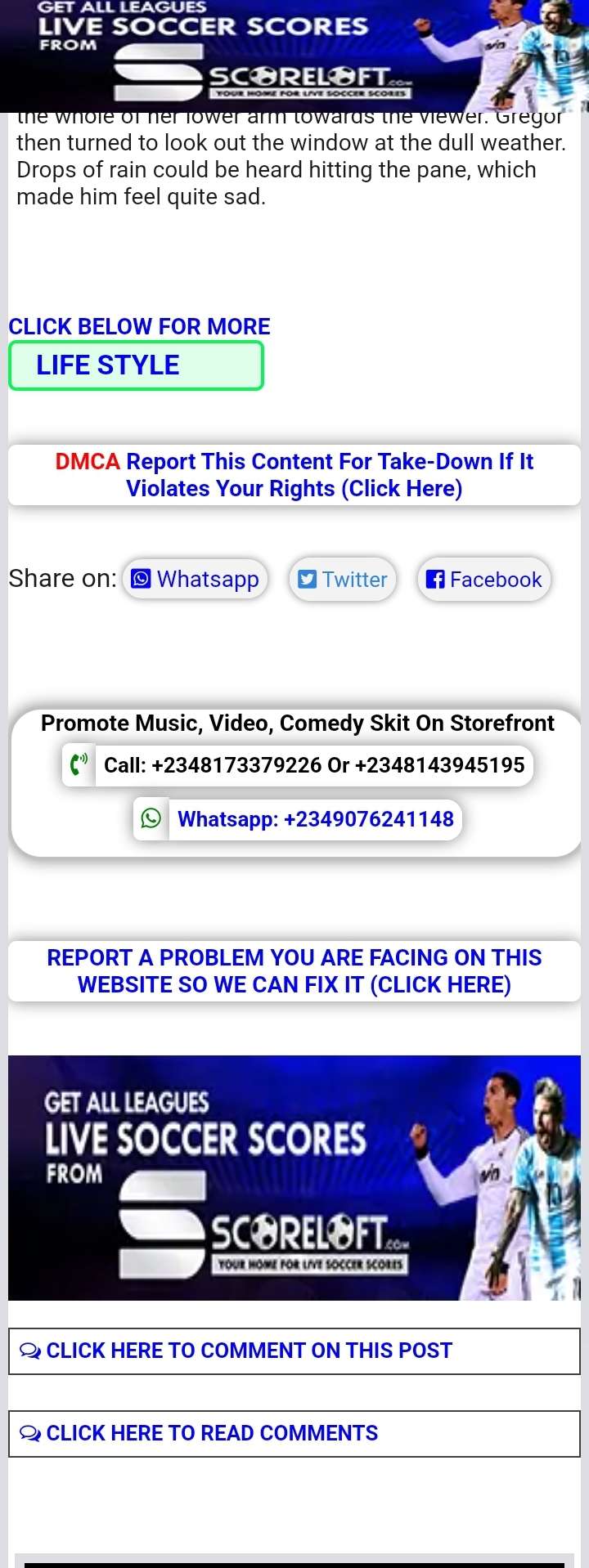The width and height of the screenshot is (589, 1568).
Task: Open the LIFE STYLE category button
Action: [x=136, y=365]
